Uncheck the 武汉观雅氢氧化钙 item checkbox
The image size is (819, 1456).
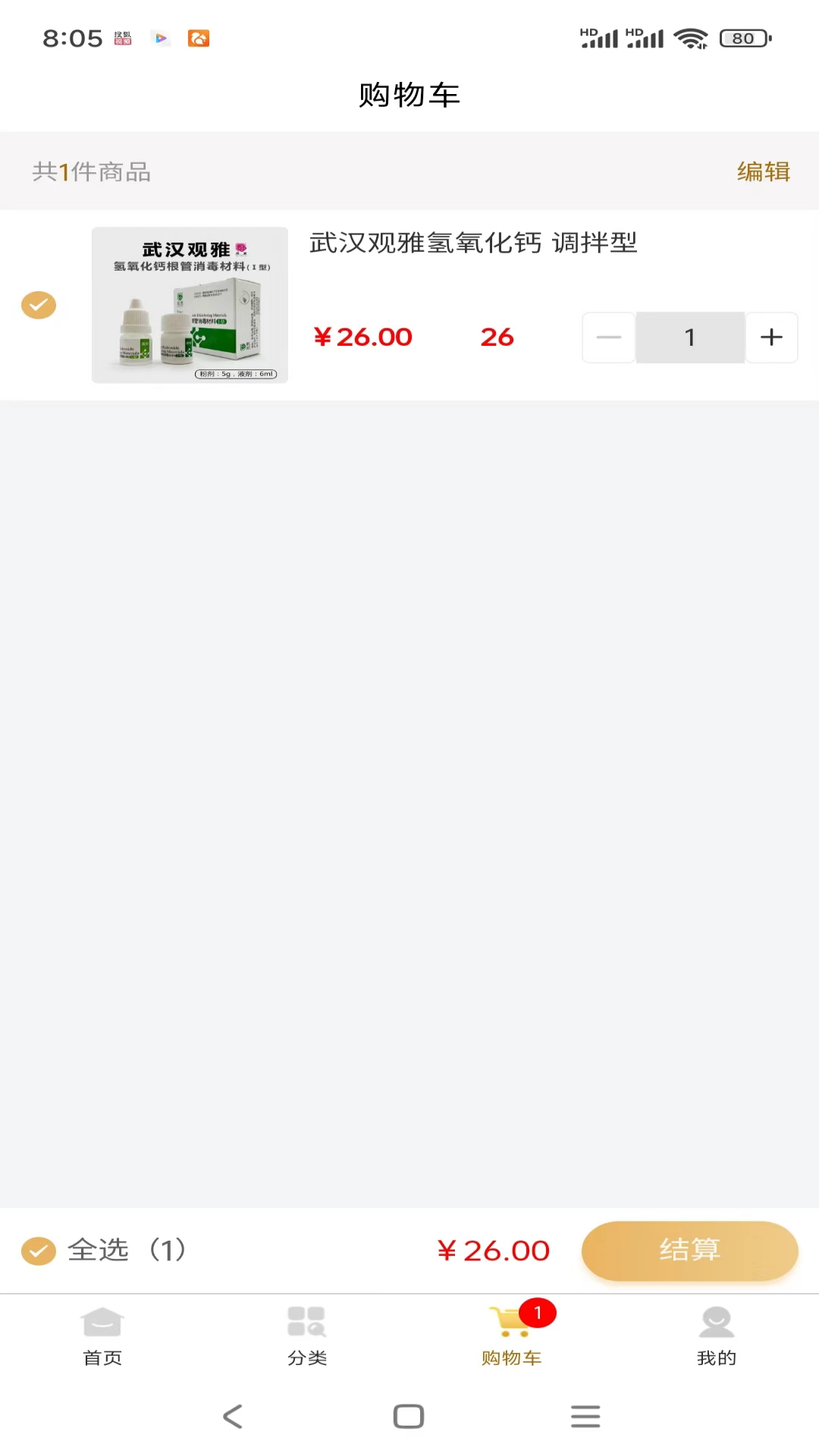[39, 305]
